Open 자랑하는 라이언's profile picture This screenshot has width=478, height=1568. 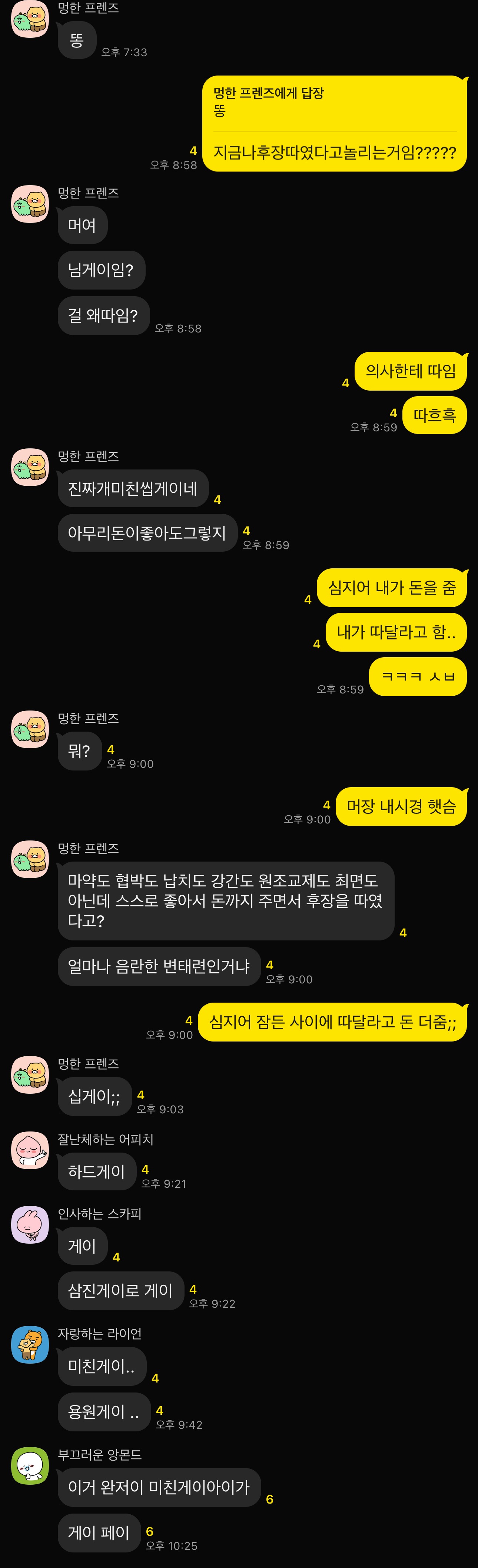pos(30,1345)
